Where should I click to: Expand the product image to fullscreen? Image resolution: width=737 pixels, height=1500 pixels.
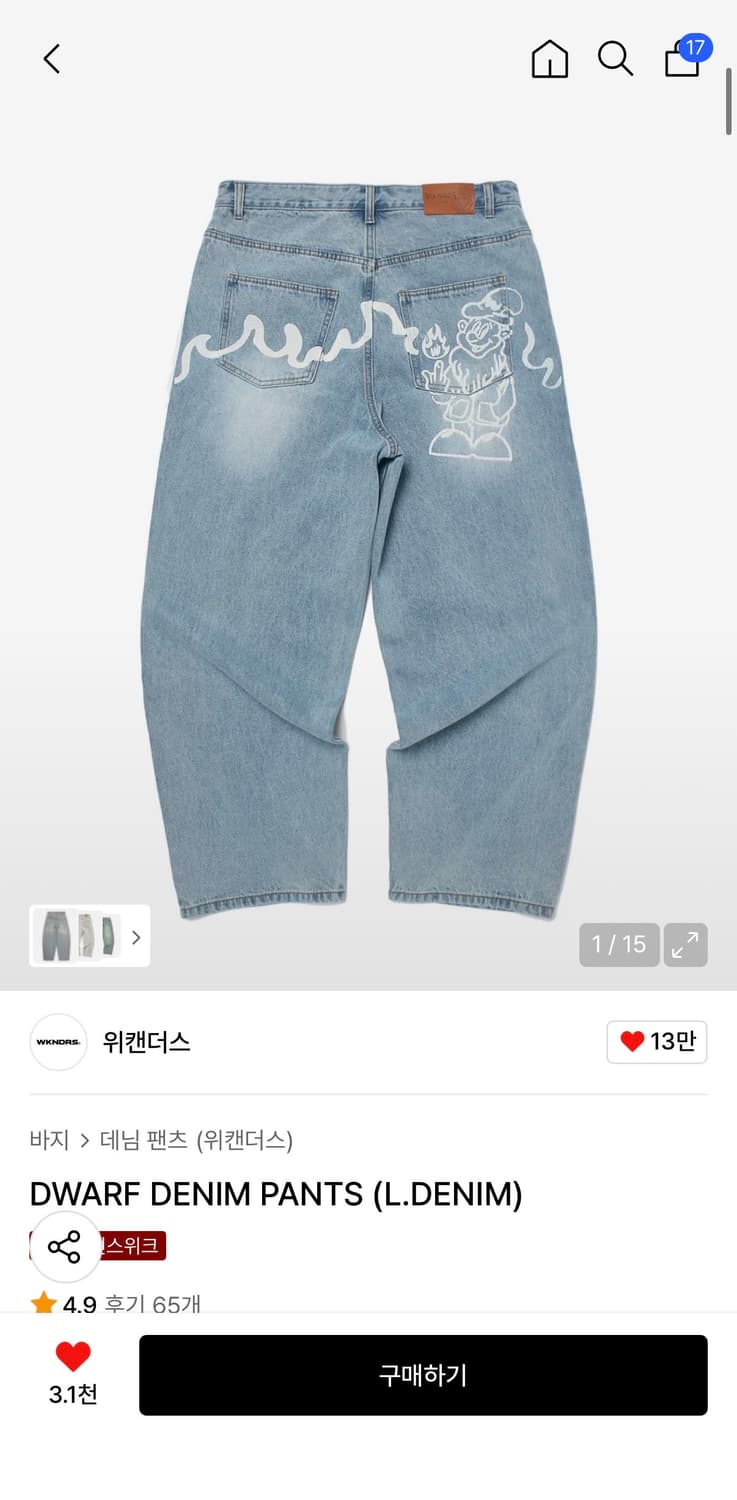(x=686, y=943)
